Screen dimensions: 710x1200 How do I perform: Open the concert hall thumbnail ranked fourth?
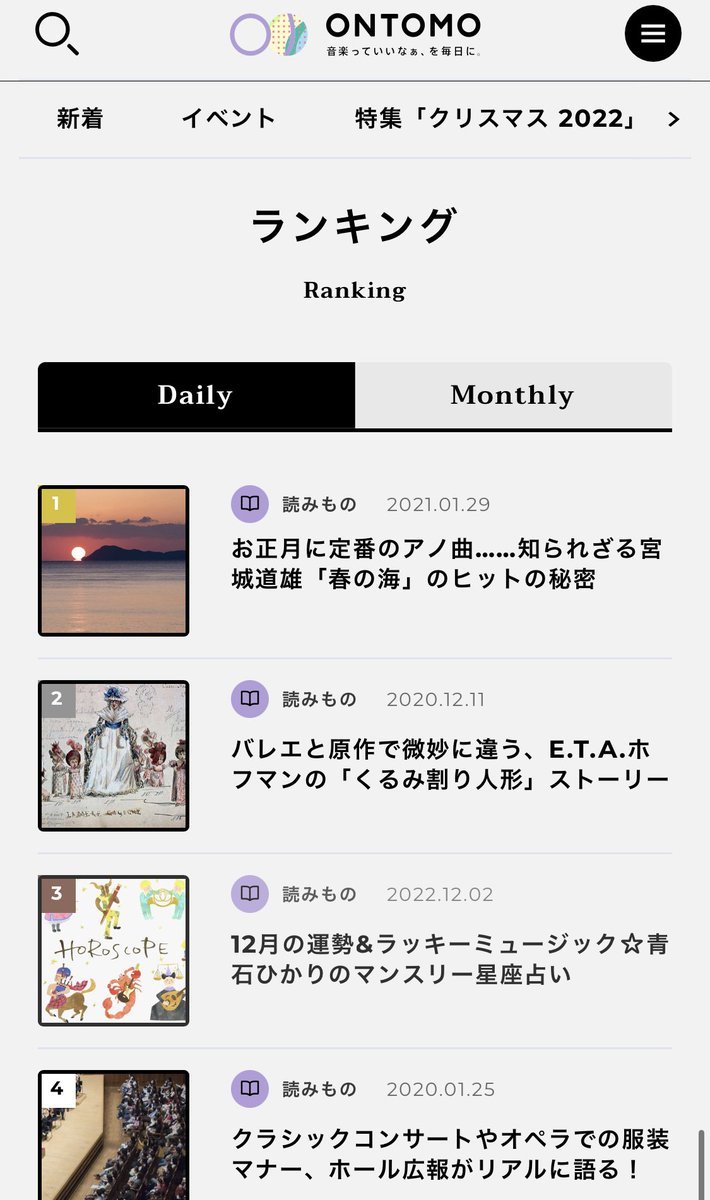point(114,1140)
